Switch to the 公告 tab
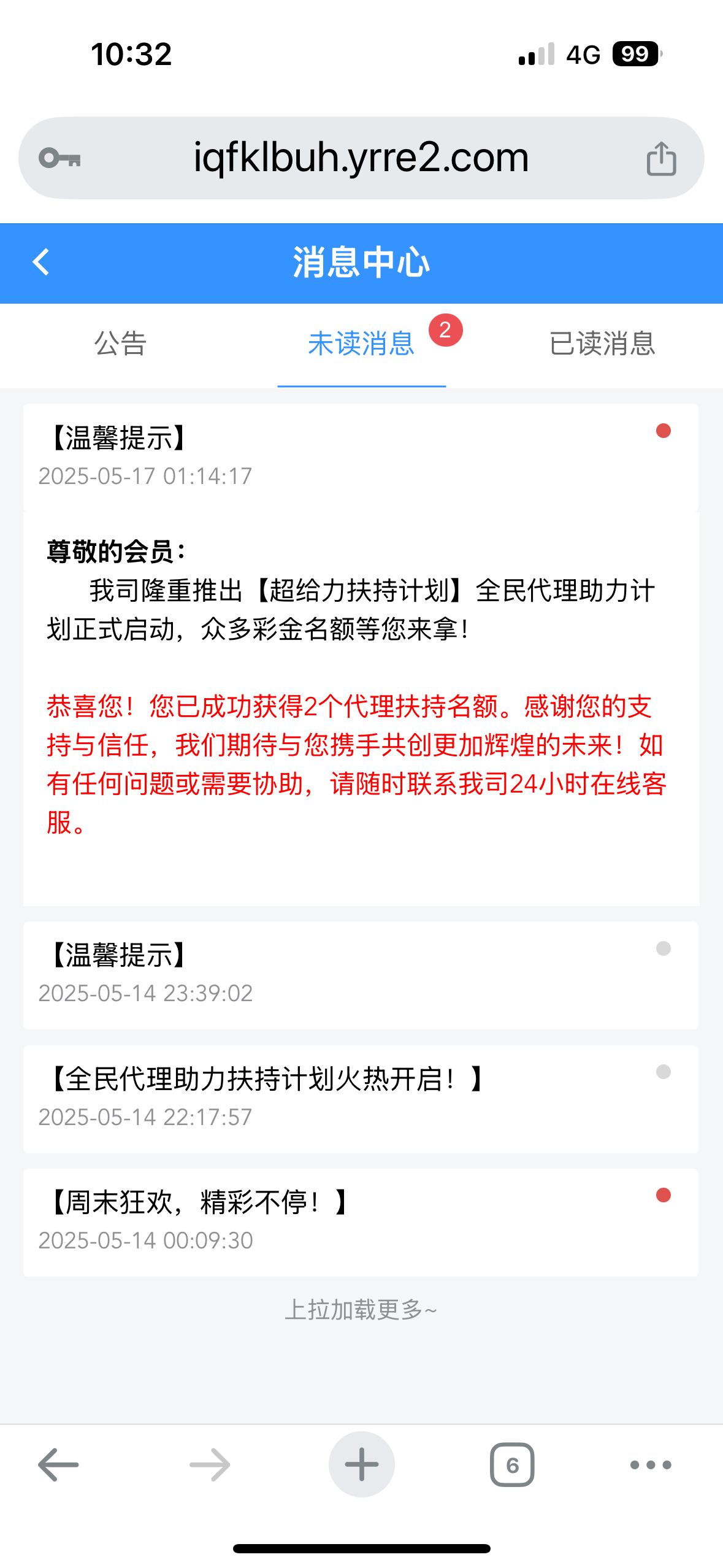This screenshot has height=1568, width=723. (x=120, y=344)
